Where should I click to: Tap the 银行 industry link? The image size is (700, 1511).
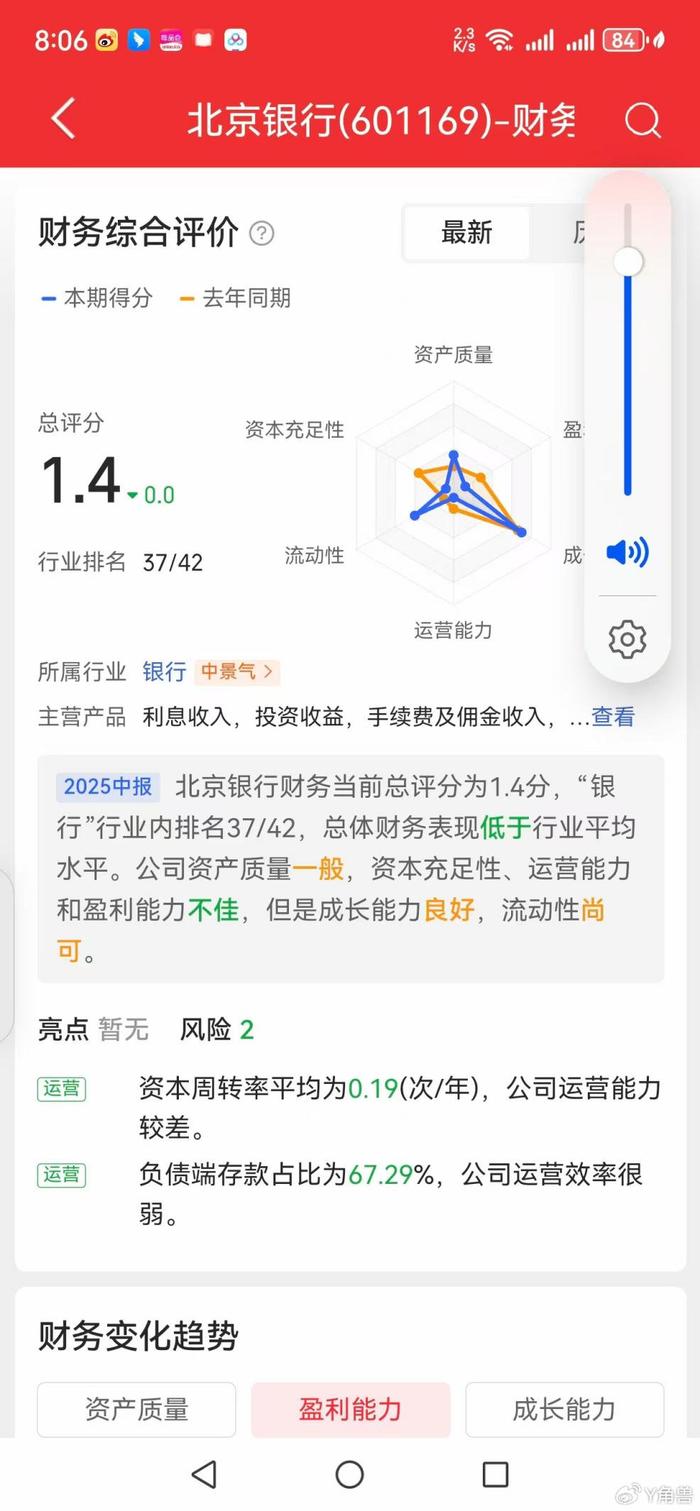[164, 672]
